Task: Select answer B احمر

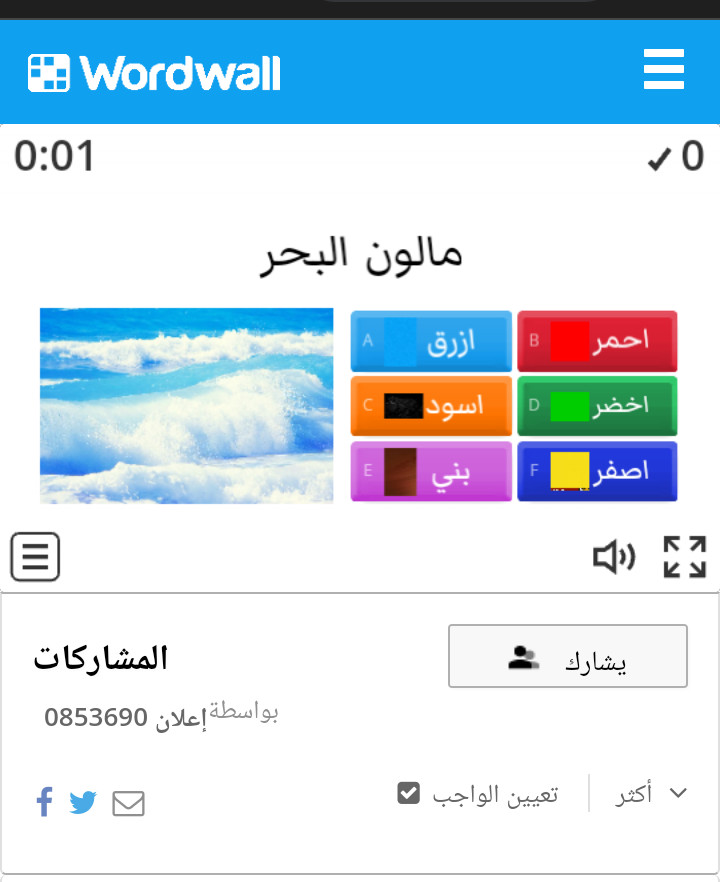Action: pyautogui.click(x=597, y=341)
